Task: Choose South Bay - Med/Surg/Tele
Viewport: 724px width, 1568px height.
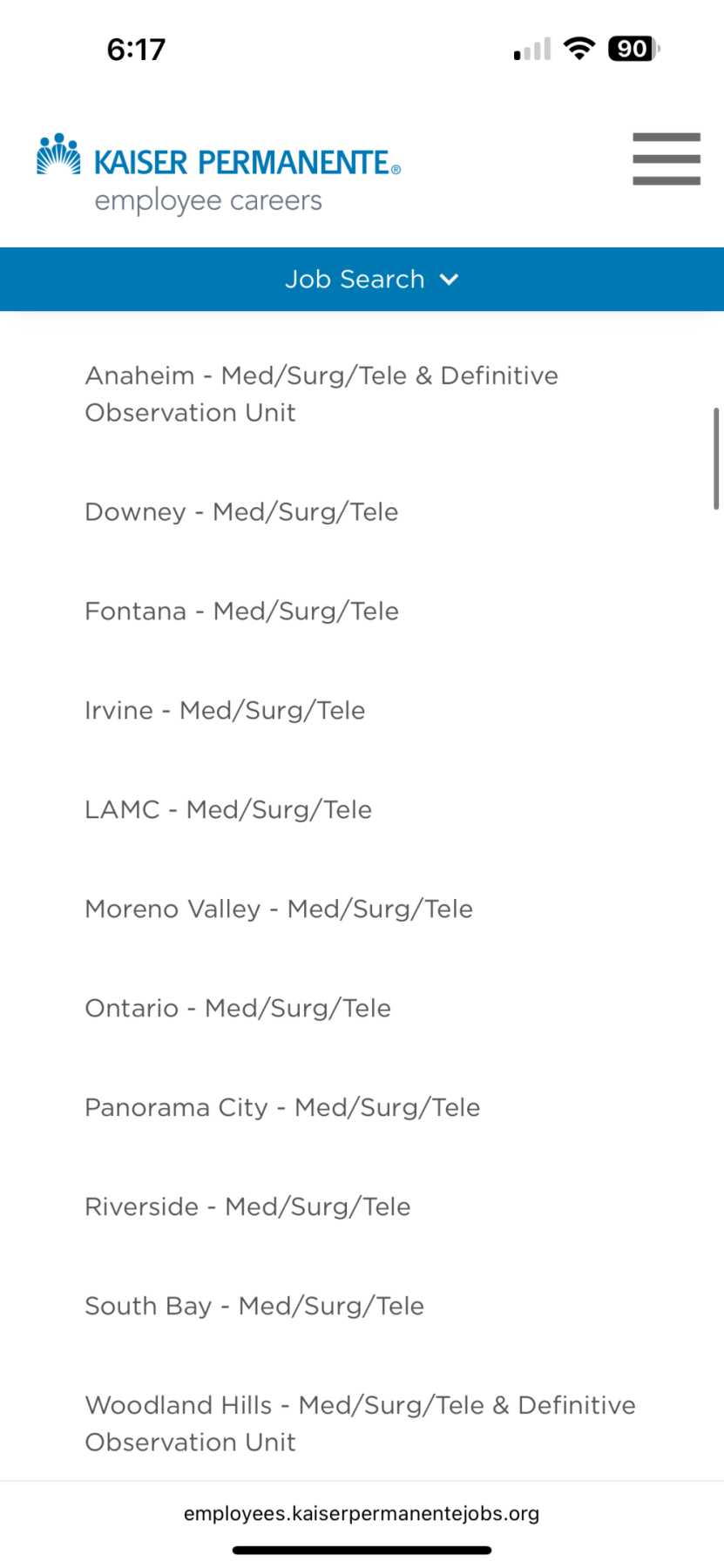Action: pyautogui.click(x=254, y=1307)
